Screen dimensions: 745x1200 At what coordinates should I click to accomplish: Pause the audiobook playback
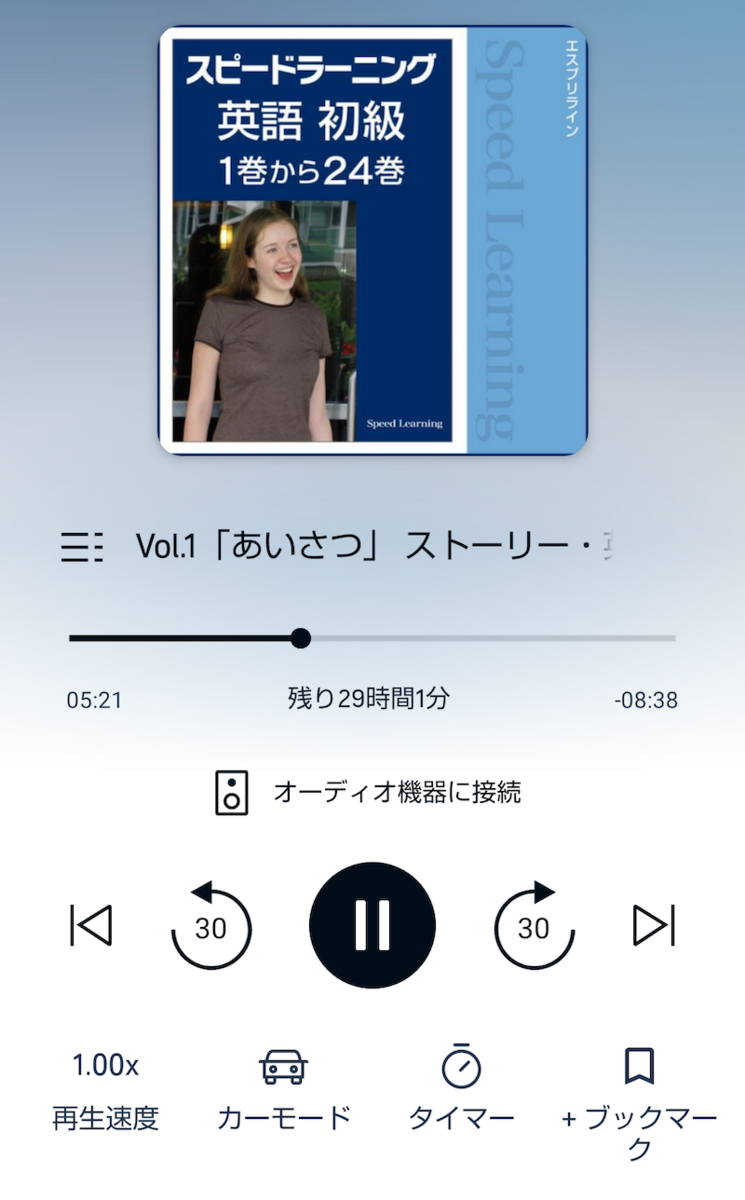372,925
